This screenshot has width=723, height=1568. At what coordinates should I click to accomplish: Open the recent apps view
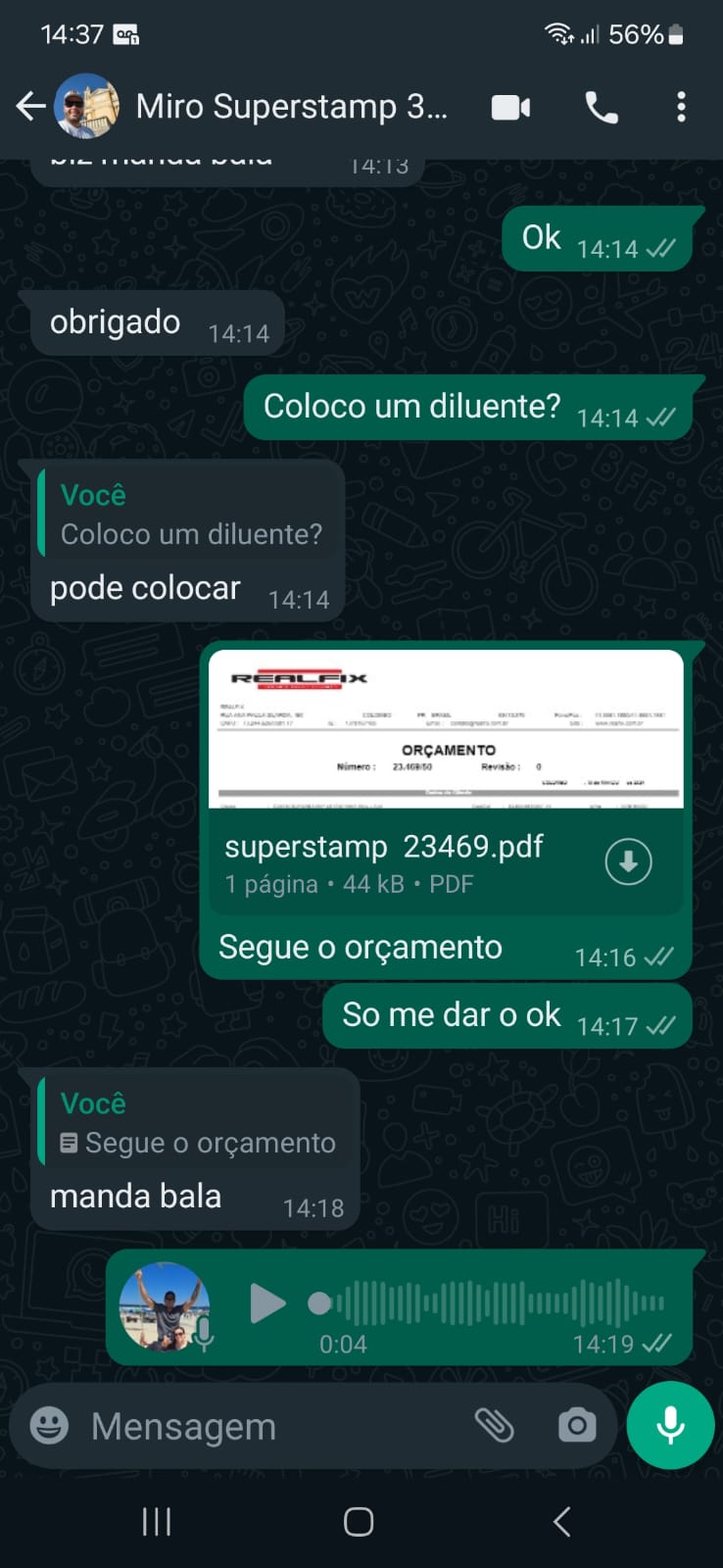click(x=157, y=1522)
